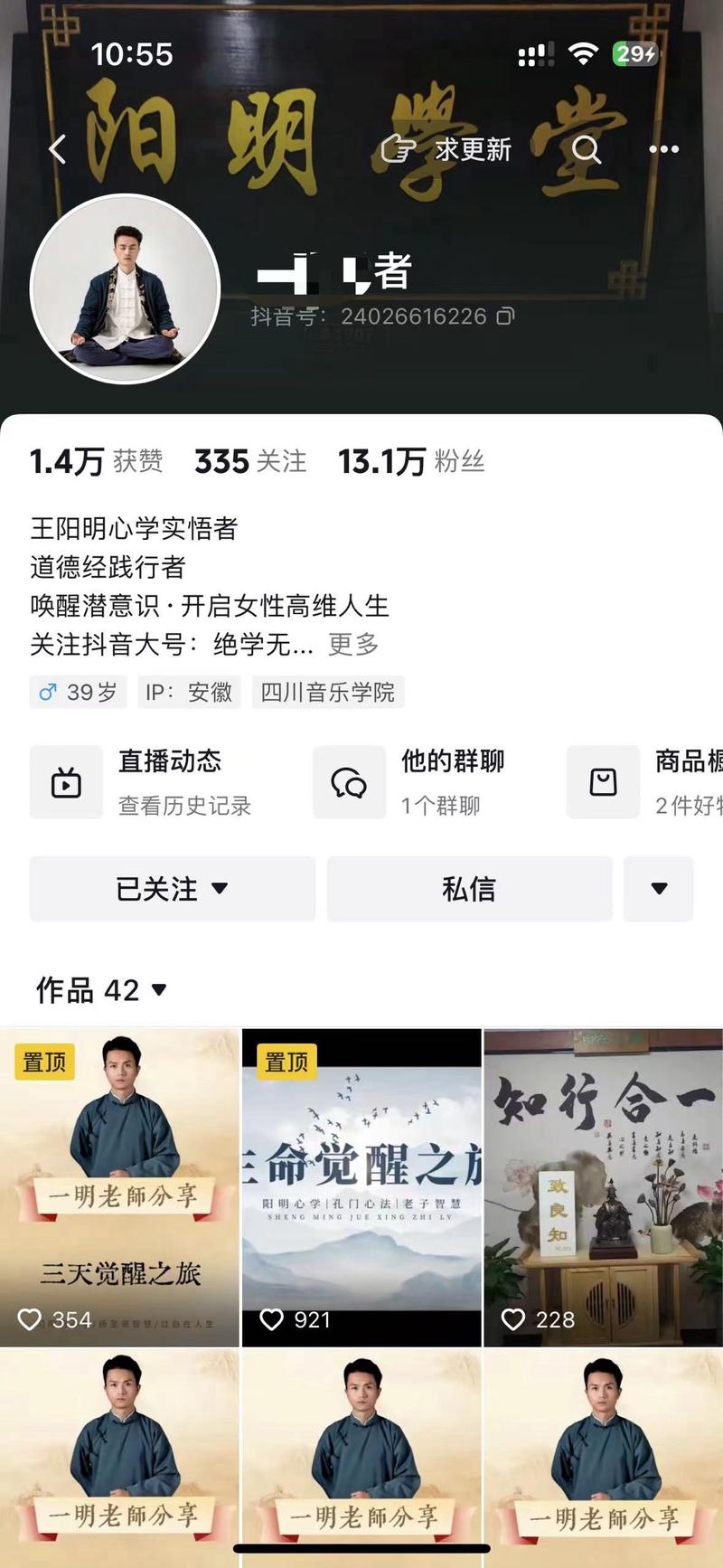Open the 三天觉醒之旅 pinned video thumbnail
Viewport: 723px width, 1568px height.
click(x=120, y=1185)
